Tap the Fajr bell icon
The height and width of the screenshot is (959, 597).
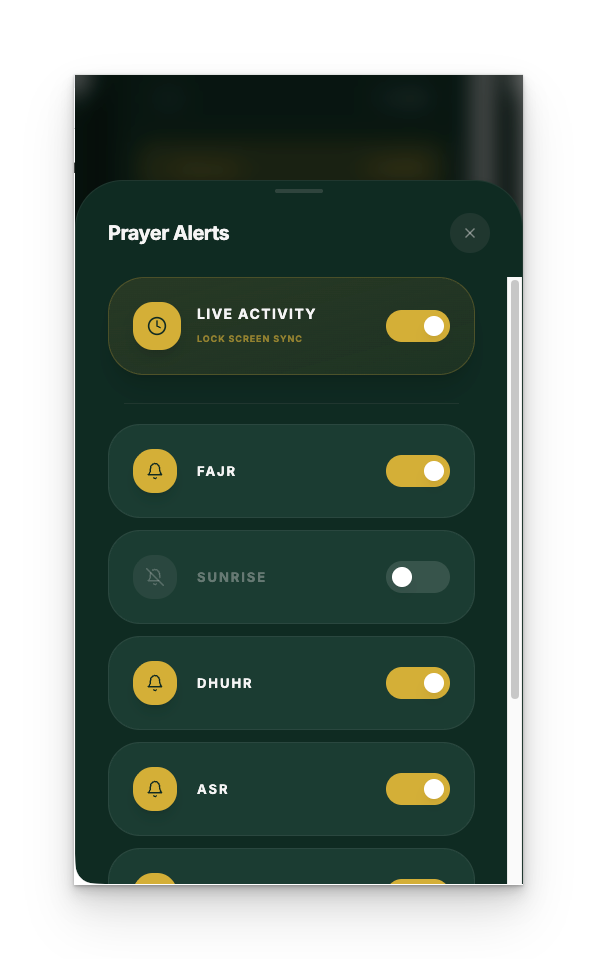155,471
